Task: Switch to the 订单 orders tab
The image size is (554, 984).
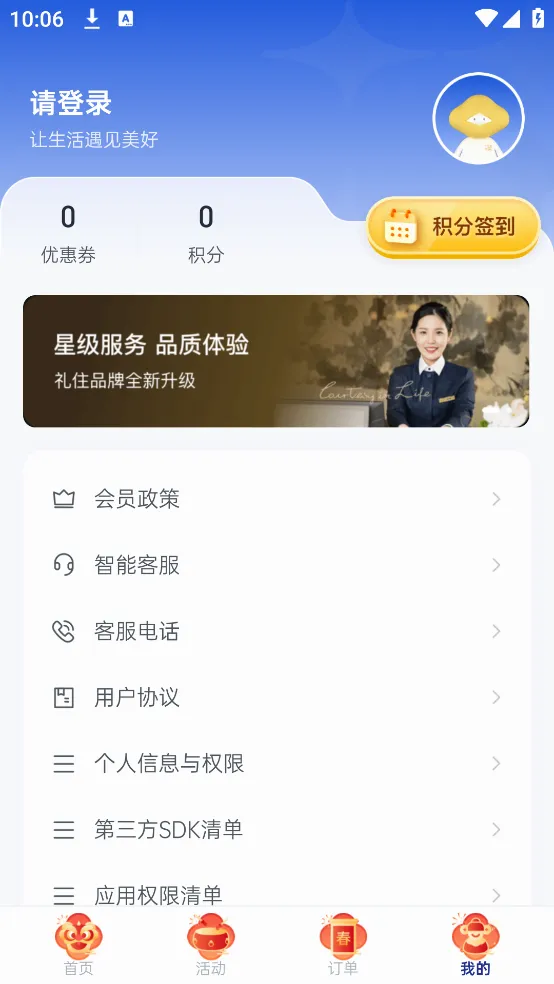Action: (343, 945)
